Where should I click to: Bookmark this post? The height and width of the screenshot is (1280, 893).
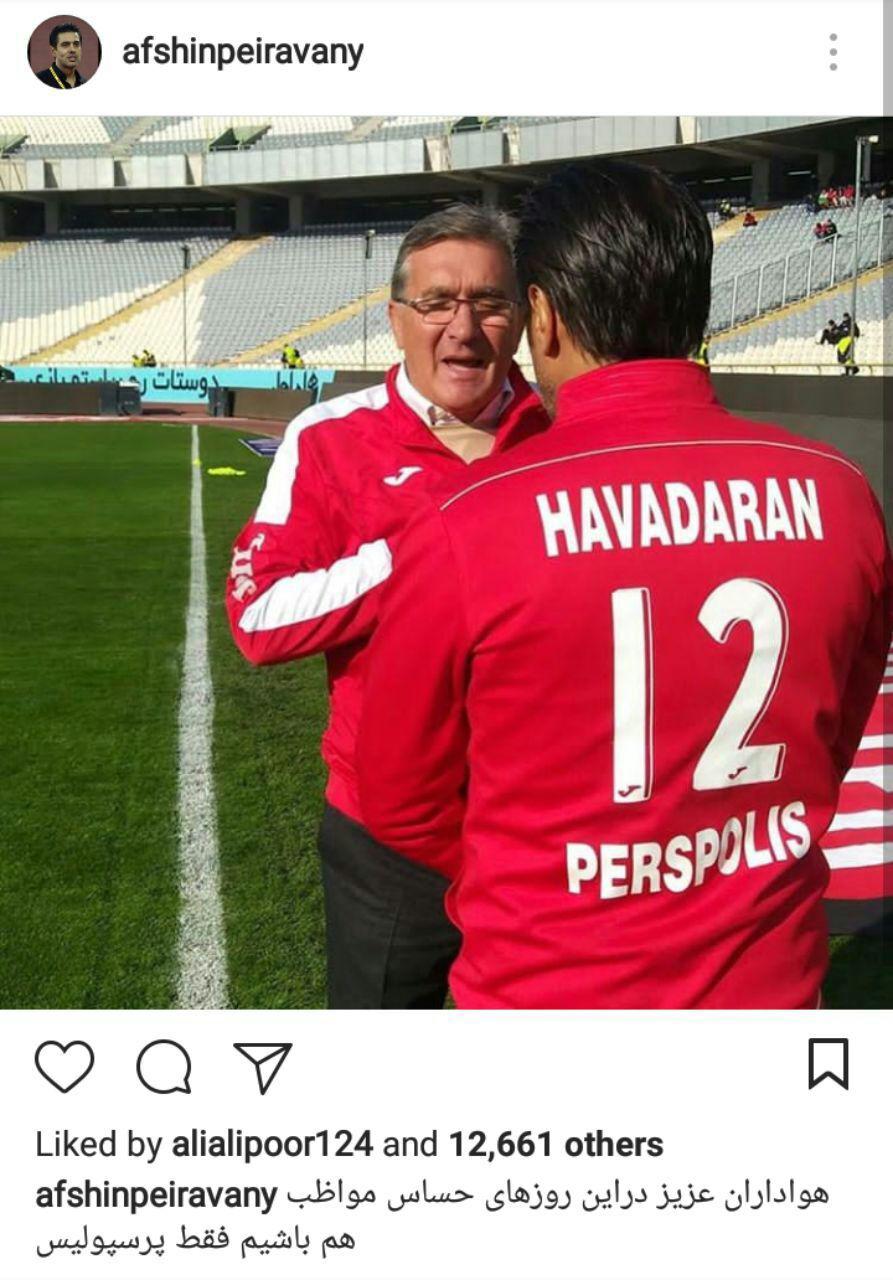[x=828, y=1064]
